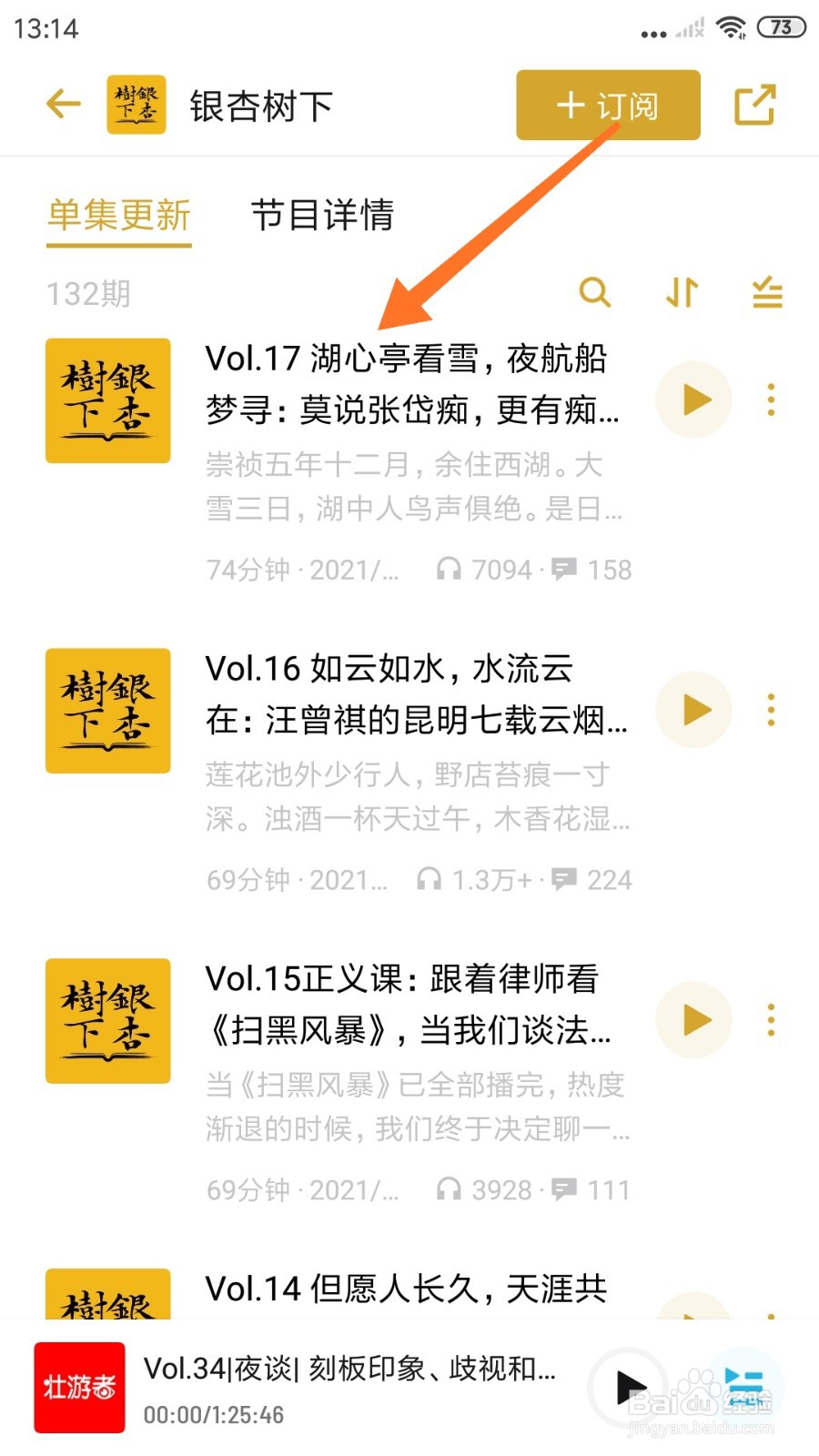Play the Vol.15正义课 episode
This screenshot has width=819, height=1456.
694,1021
